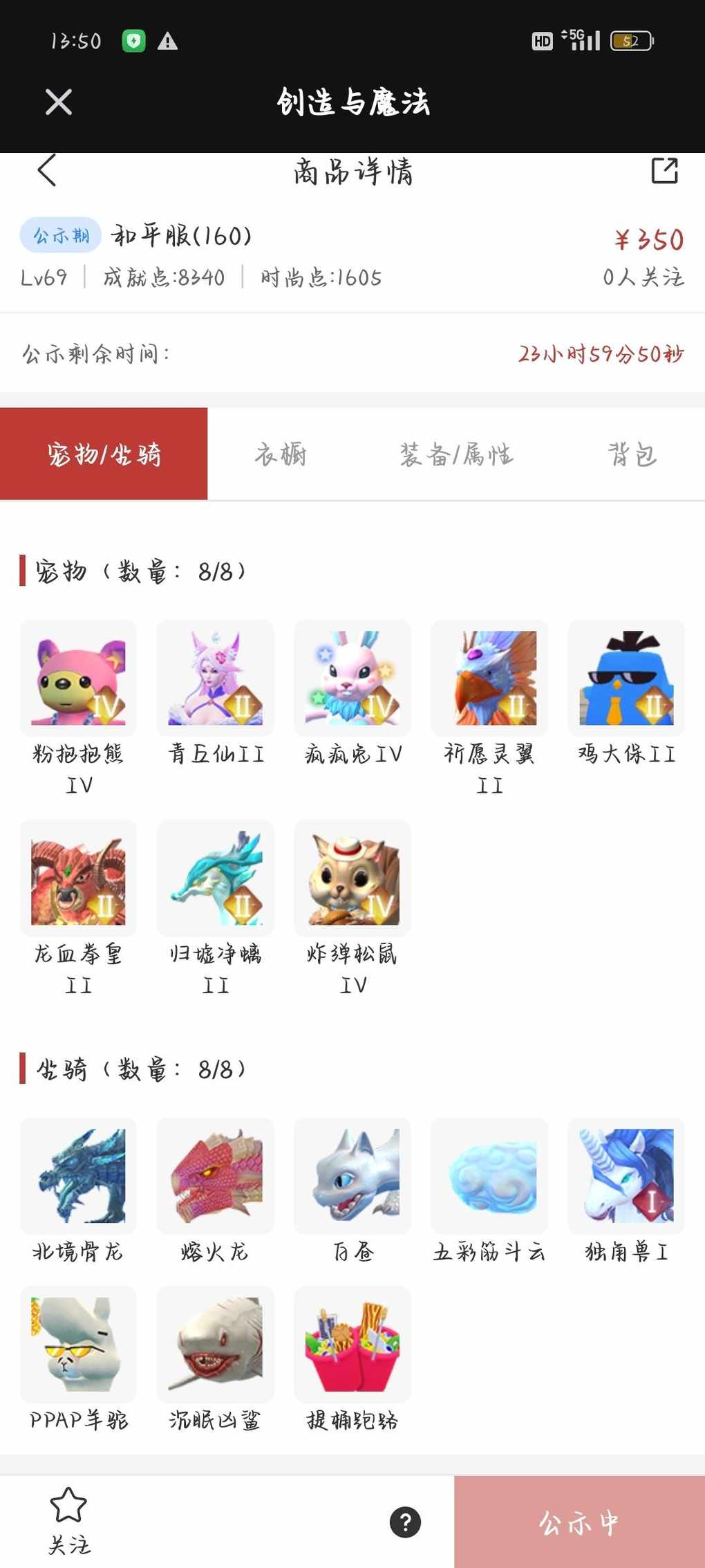Close the 创造与魔法 page
705x1568 pixels.
point(59,102)
